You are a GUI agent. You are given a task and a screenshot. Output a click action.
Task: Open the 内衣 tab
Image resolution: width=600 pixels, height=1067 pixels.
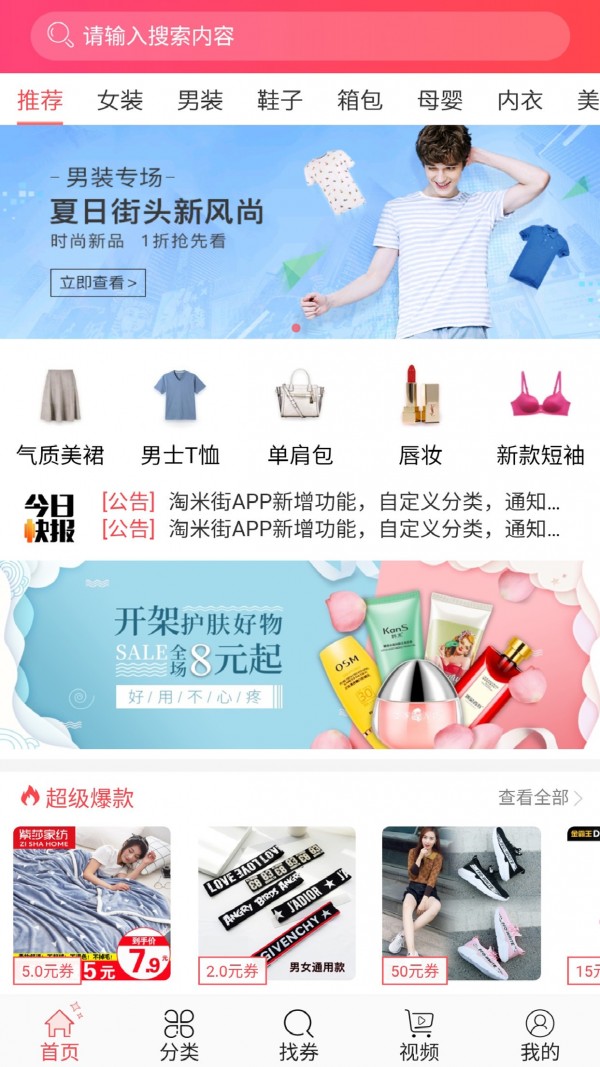tap(520, 100)
